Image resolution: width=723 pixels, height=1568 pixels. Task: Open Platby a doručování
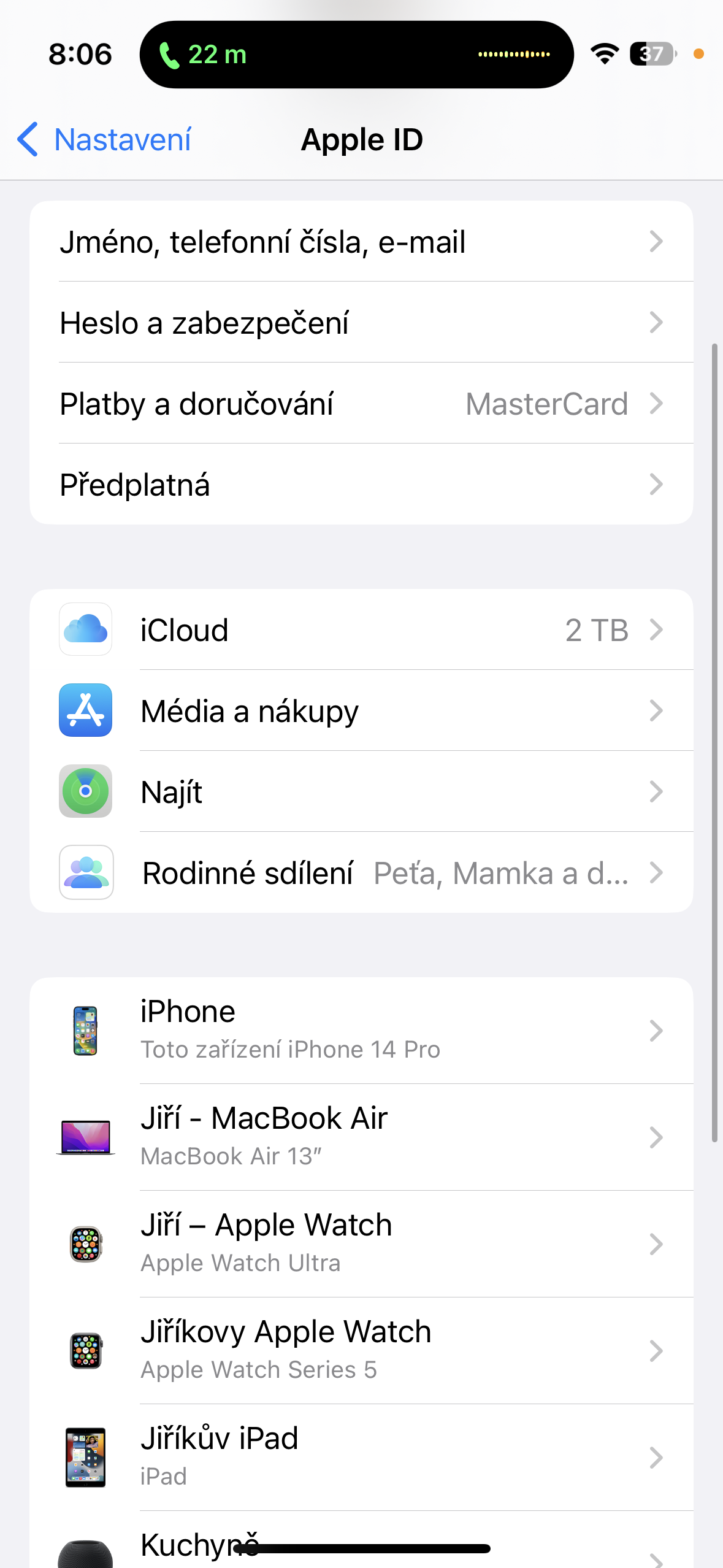pyautogui.click(x=361, y=404)
